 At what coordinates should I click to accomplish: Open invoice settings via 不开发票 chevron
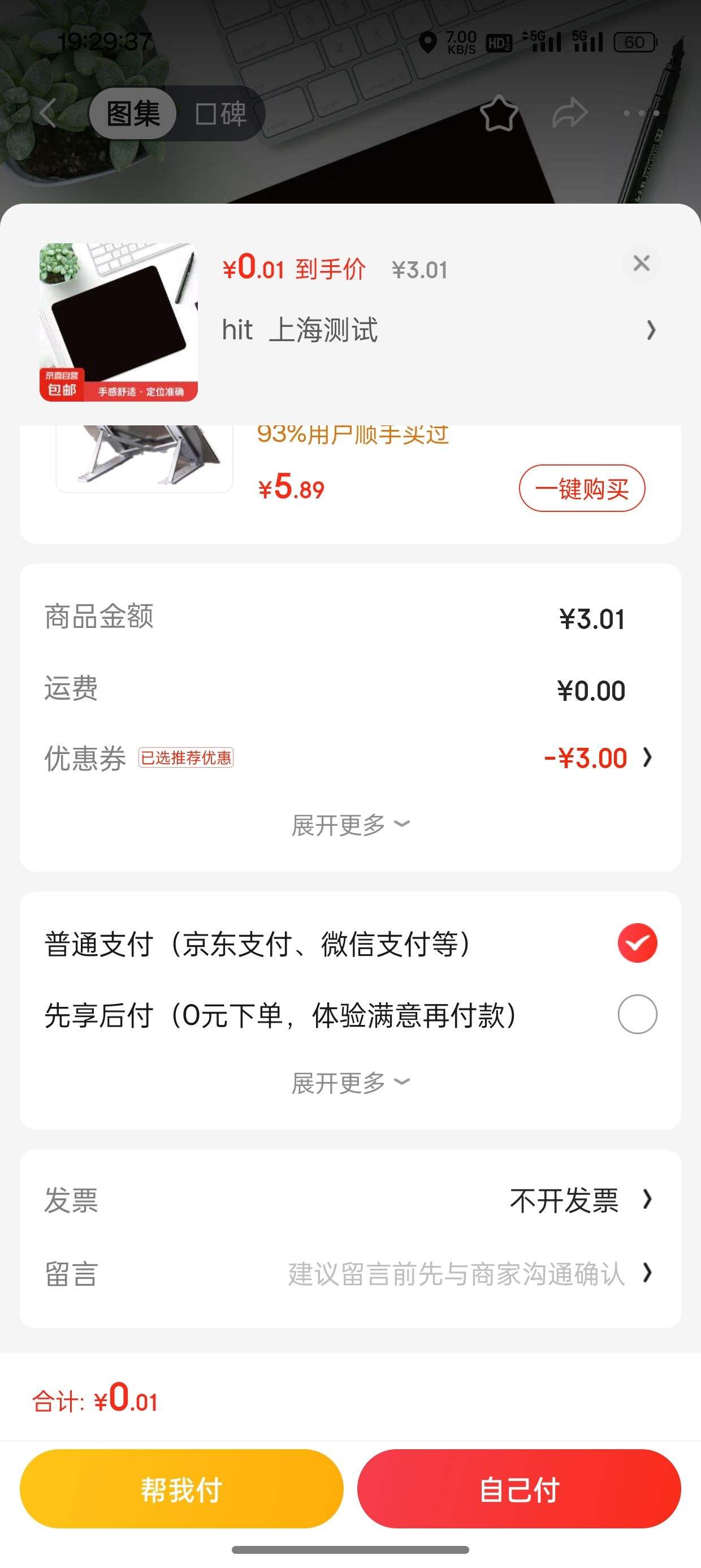647,1200
